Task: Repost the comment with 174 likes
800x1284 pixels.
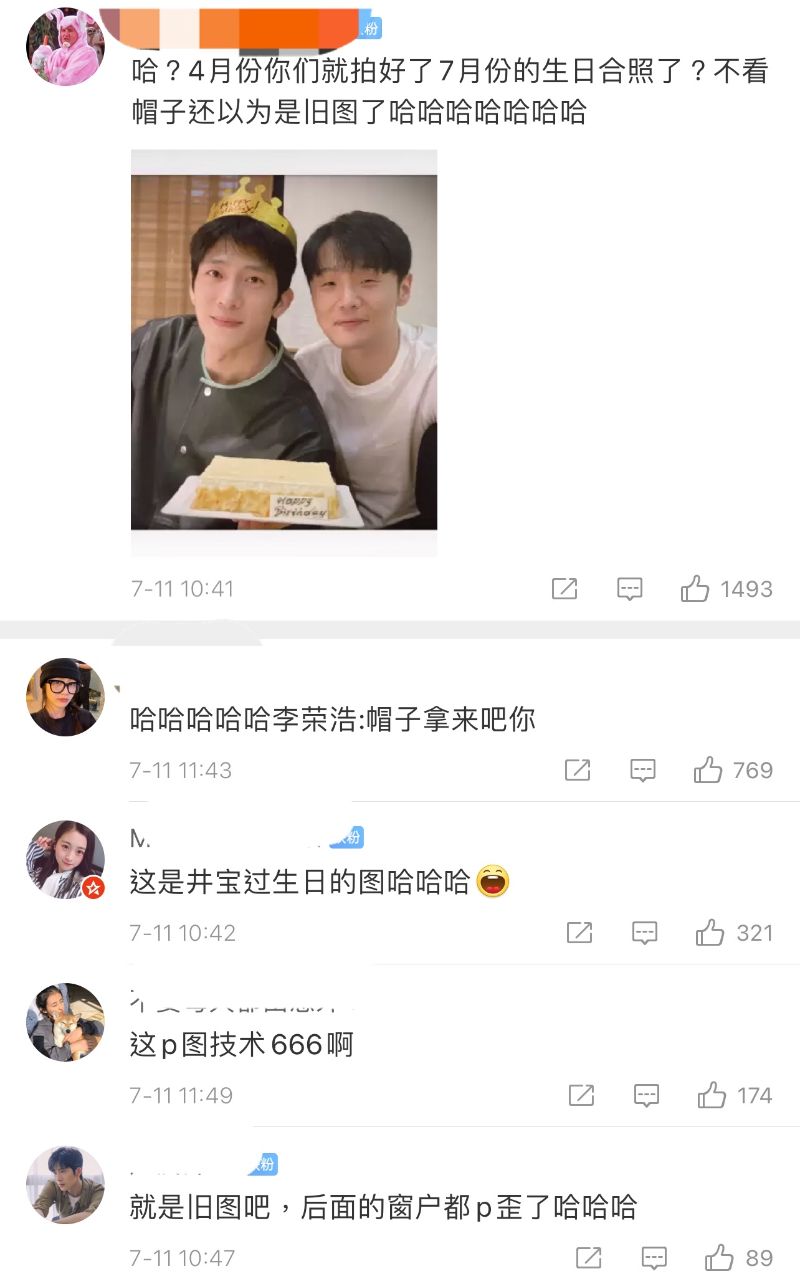Action: pos(581,1095)
